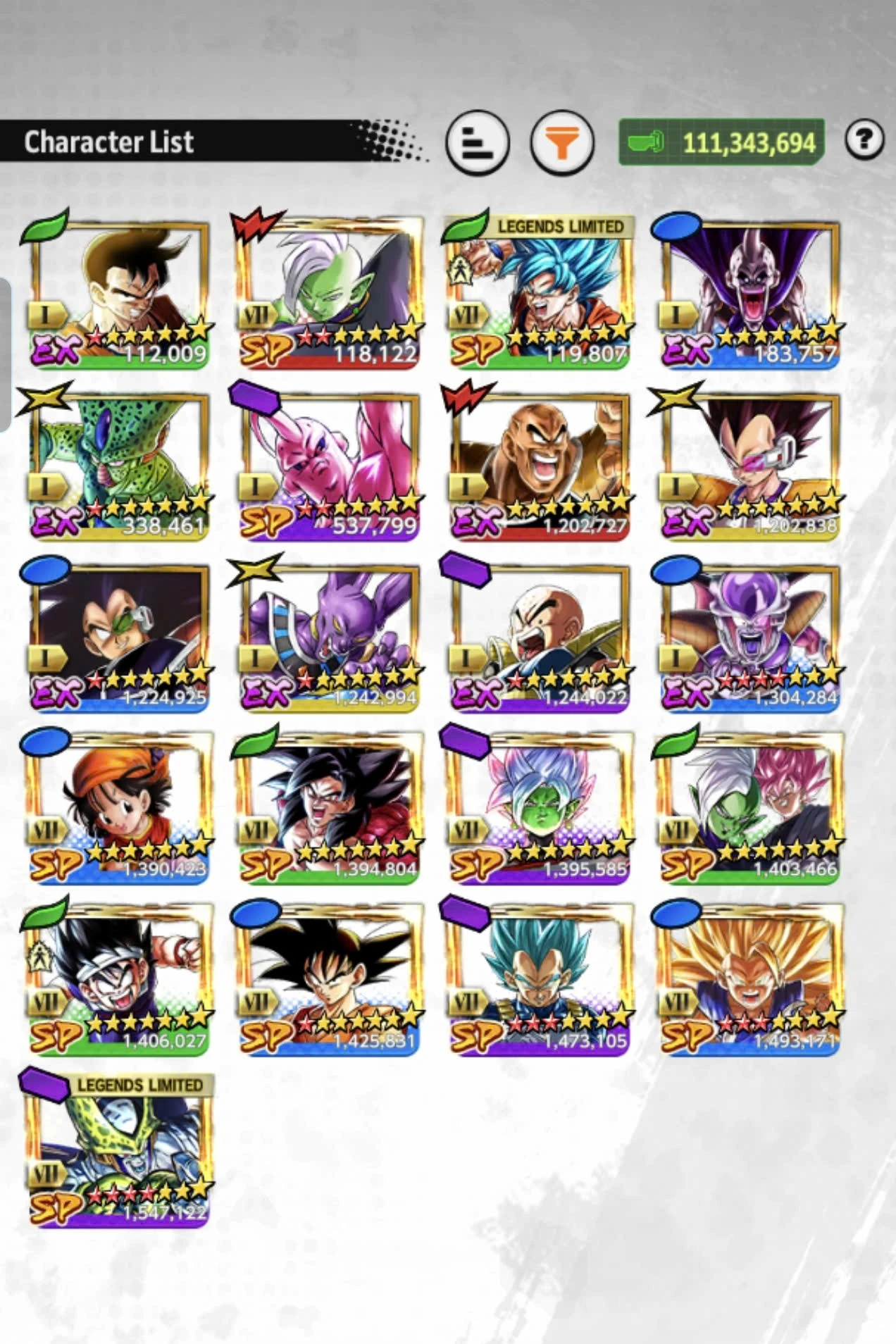Viewport: 896px width, 1344px height.
Task: Select the character card with power 1,304,284
Action: 750,637
